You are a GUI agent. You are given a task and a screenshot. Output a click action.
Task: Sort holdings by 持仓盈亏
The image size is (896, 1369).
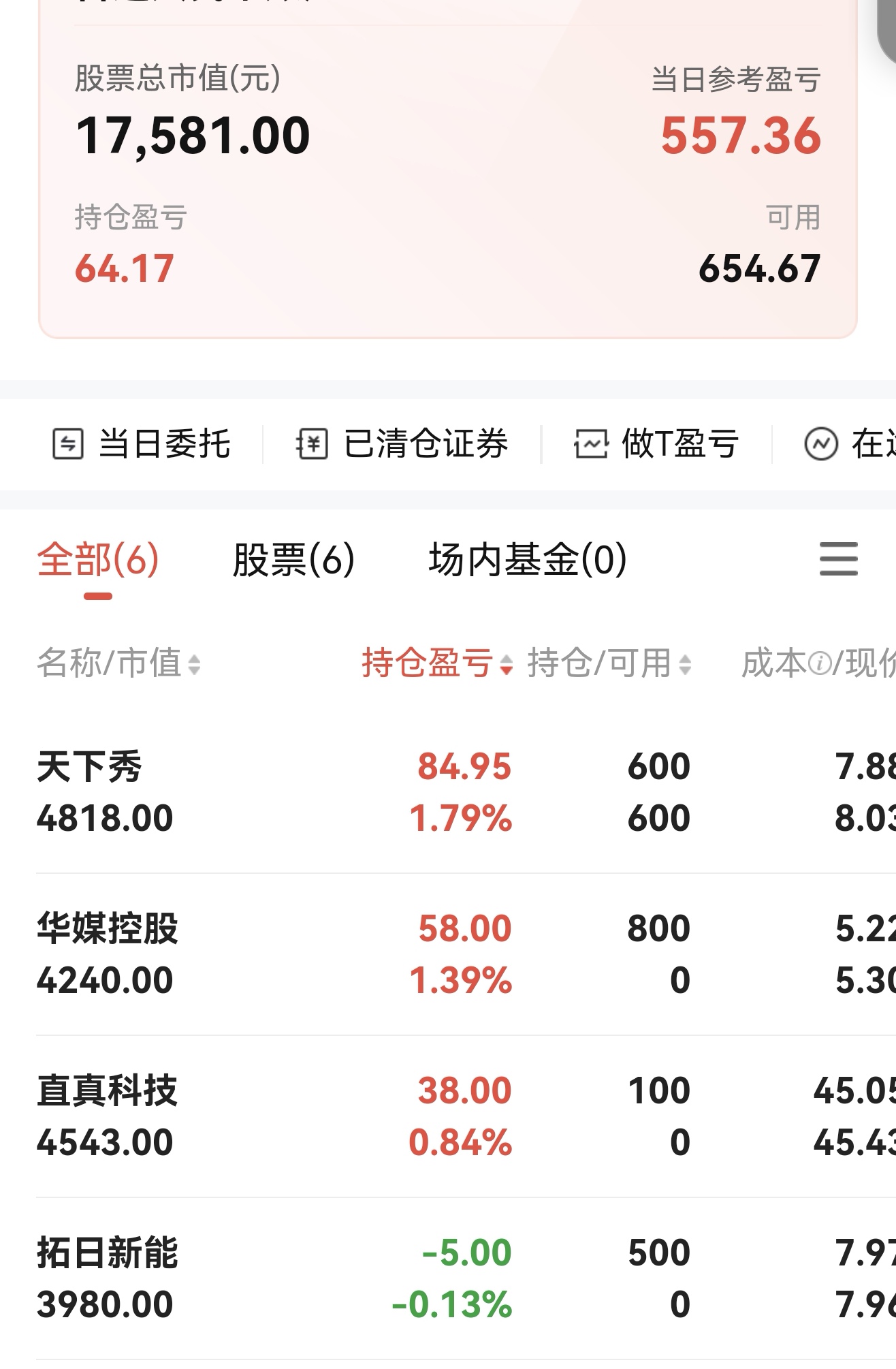coord(437,663)
